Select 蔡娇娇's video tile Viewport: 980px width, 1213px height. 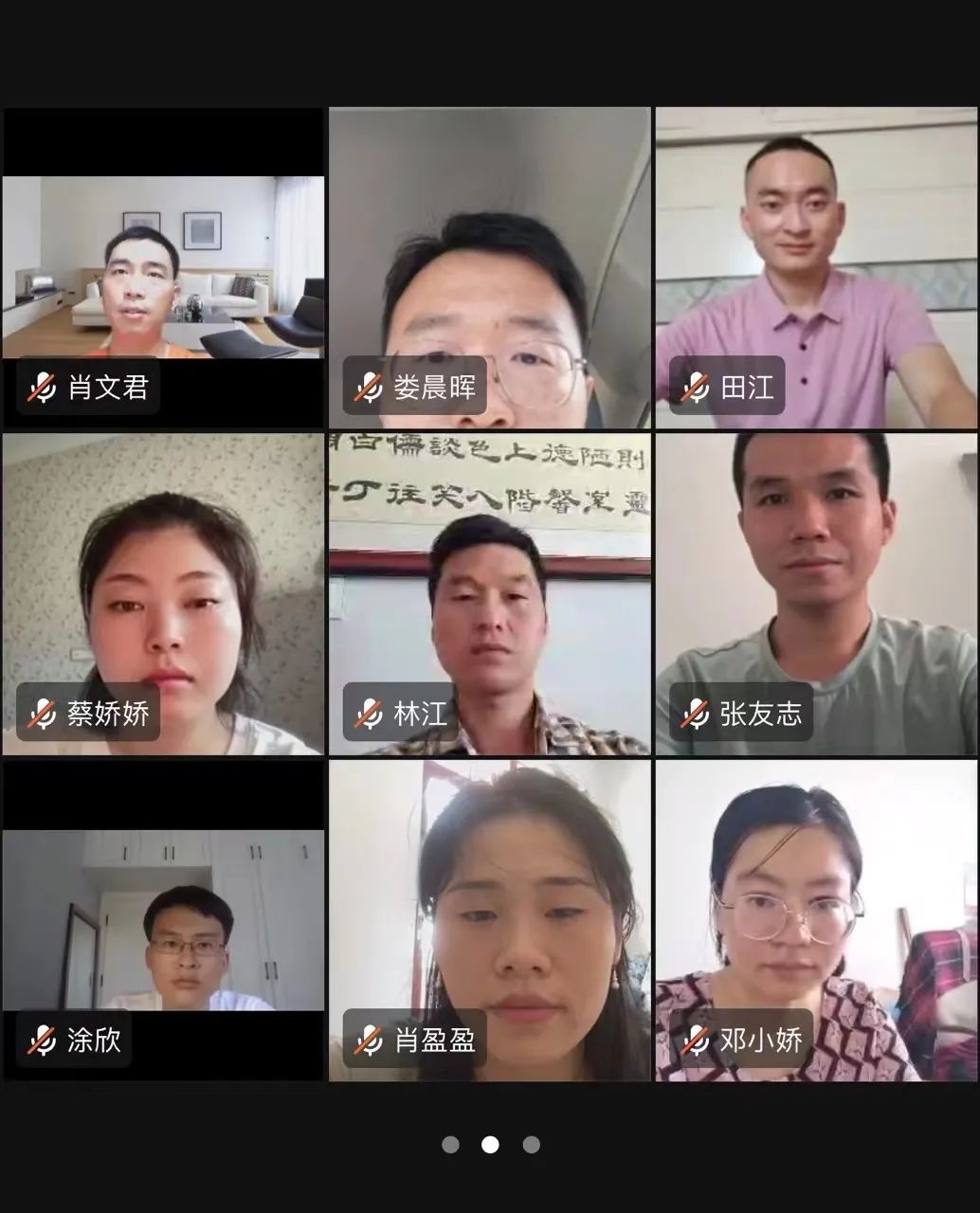(x=163, y=594)
